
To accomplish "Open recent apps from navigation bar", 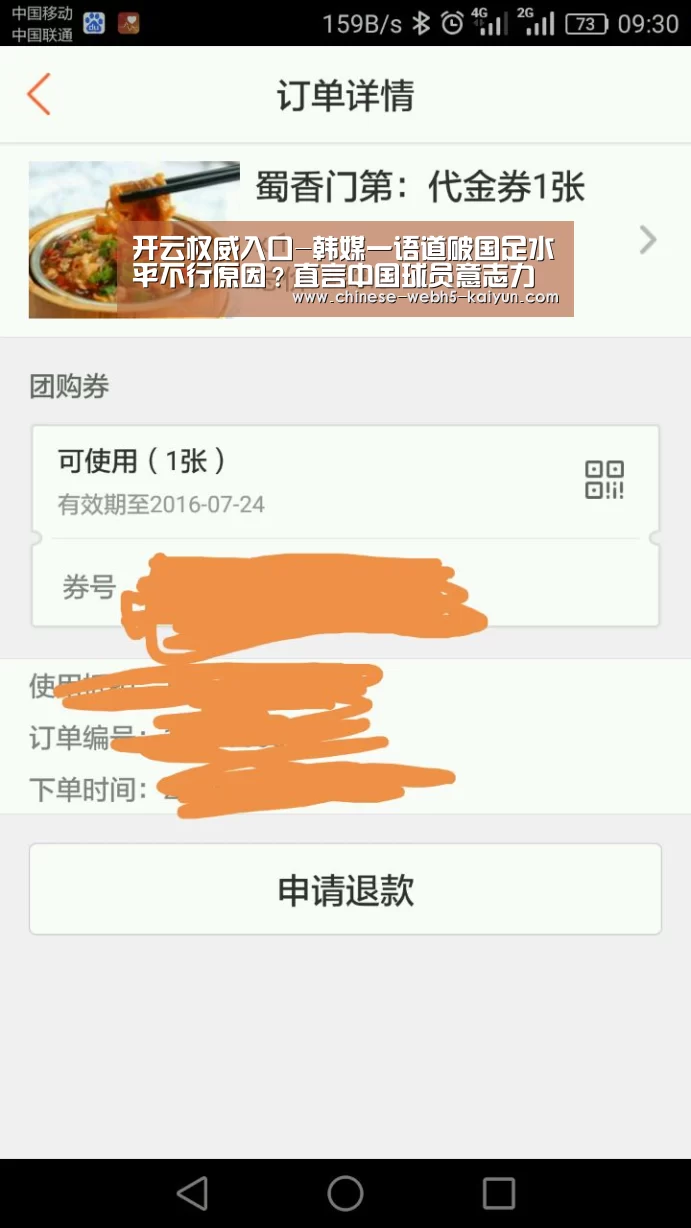I will pyautogui.click(x=499, y=1193).
